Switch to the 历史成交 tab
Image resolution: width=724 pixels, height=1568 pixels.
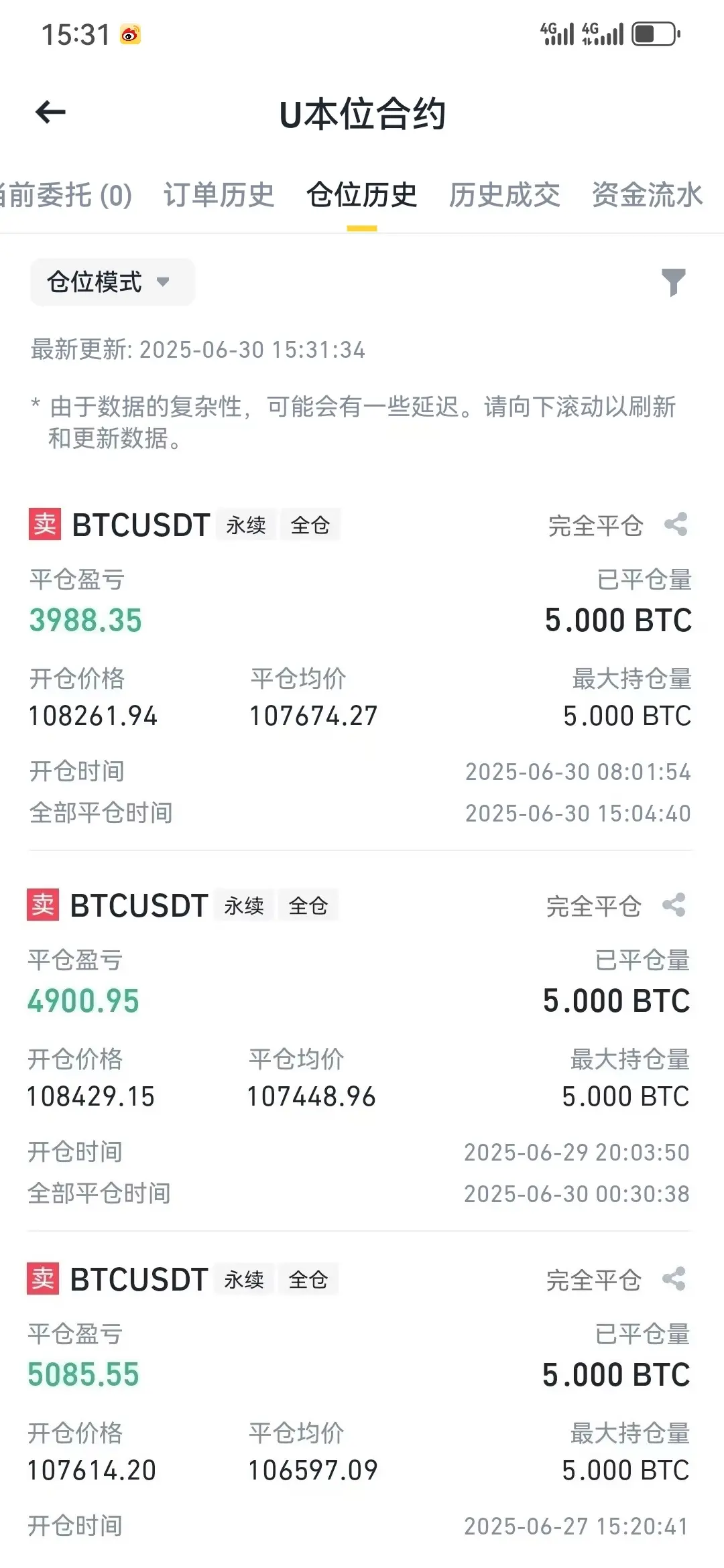(504, 195)
